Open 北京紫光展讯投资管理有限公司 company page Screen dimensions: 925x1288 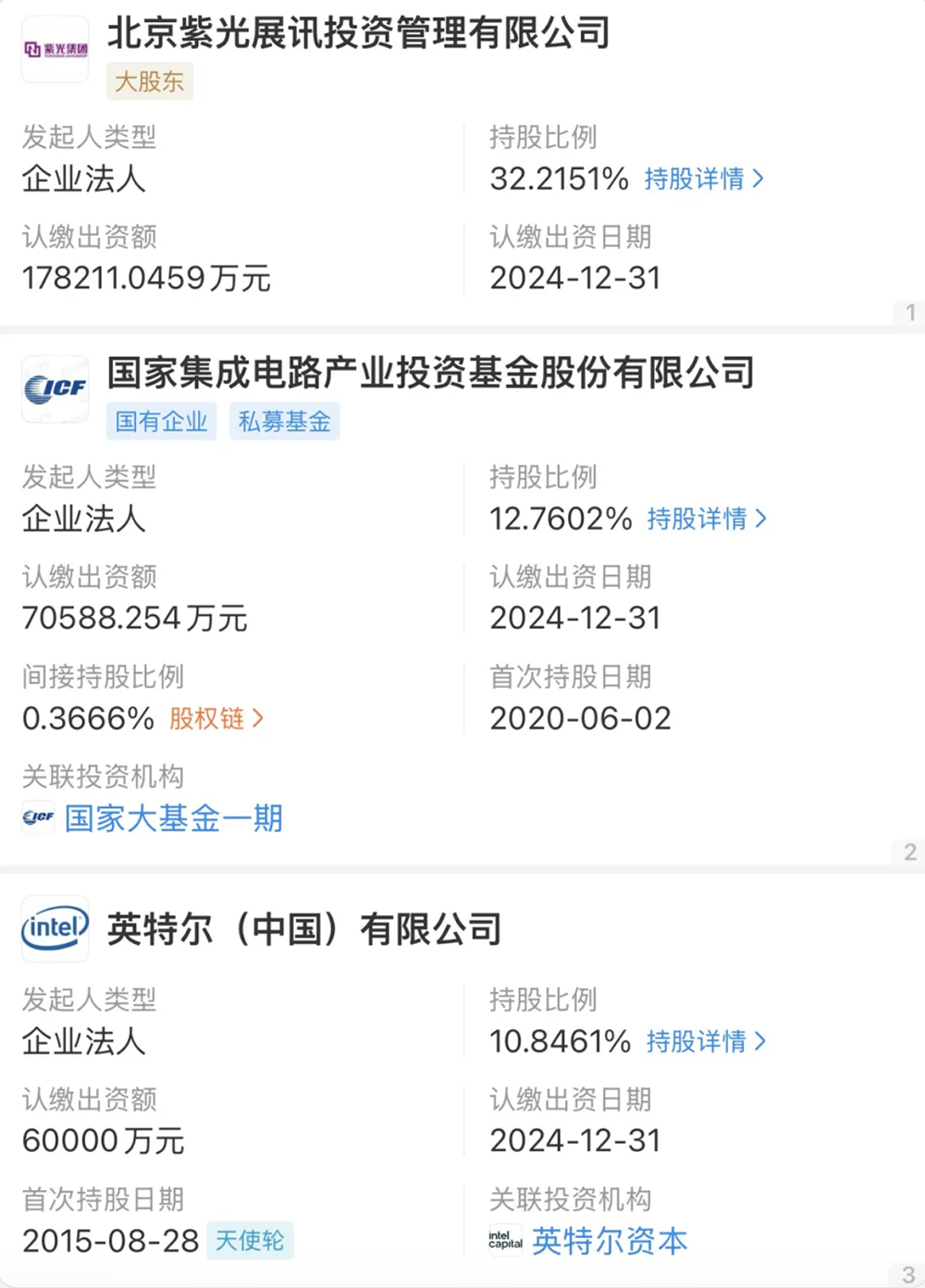tap(359, 34)
